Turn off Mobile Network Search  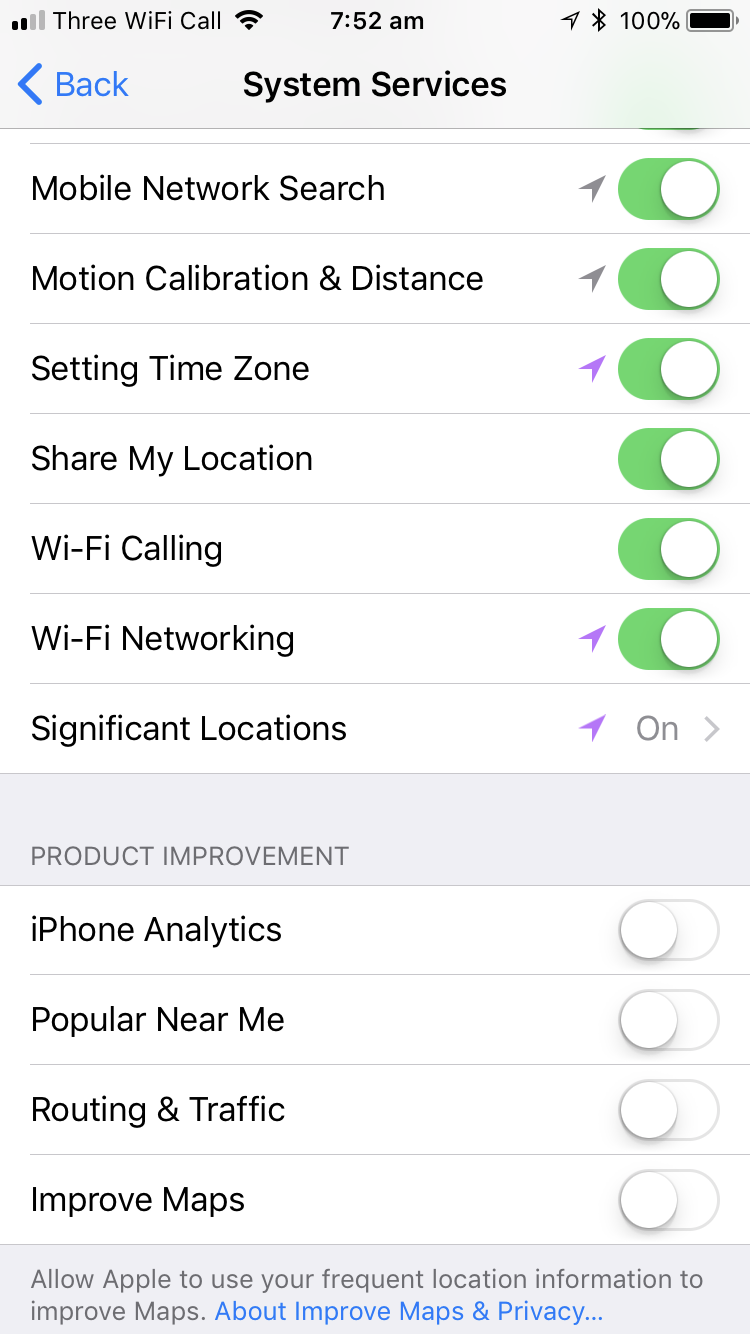(x=669, y=189)
